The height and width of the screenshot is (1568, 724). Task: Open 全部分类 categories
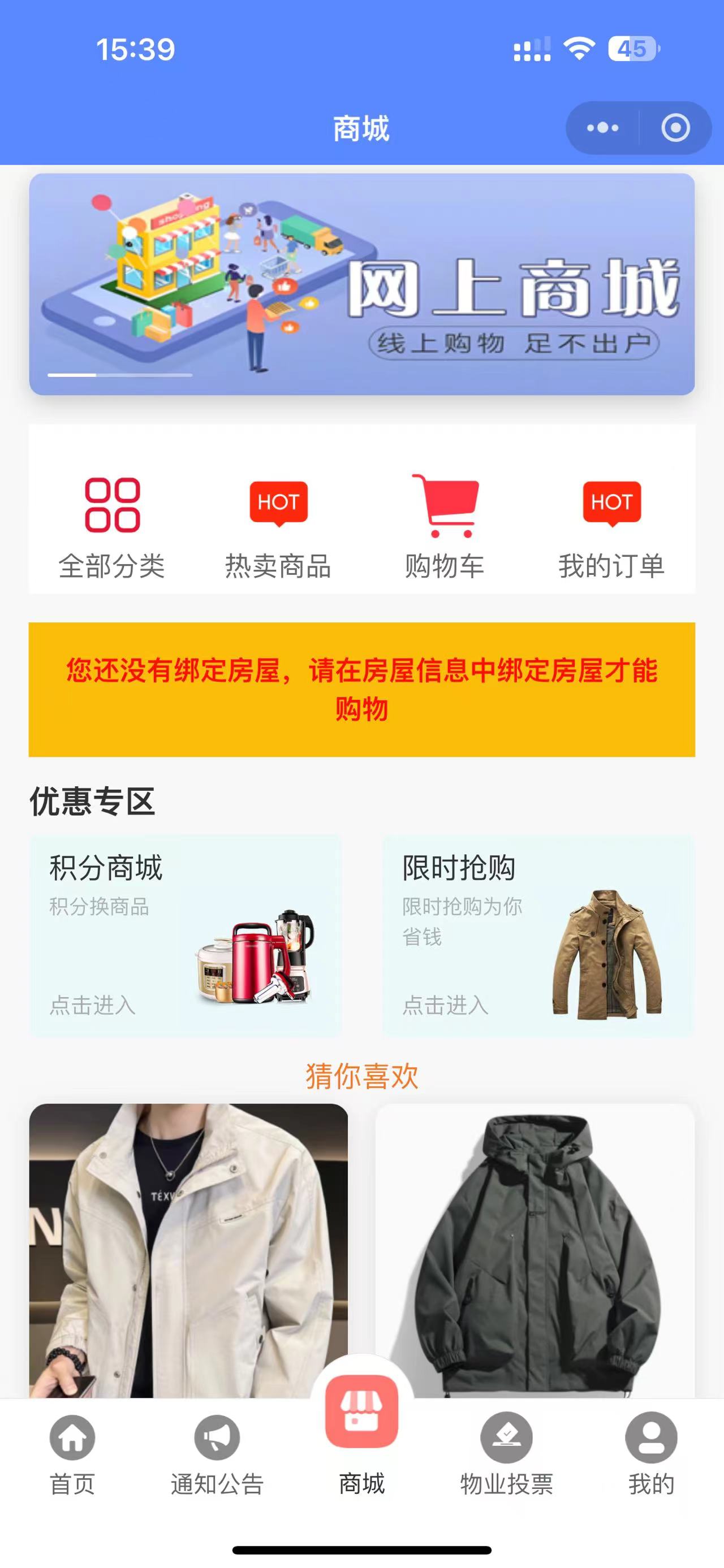pos(112,527)
